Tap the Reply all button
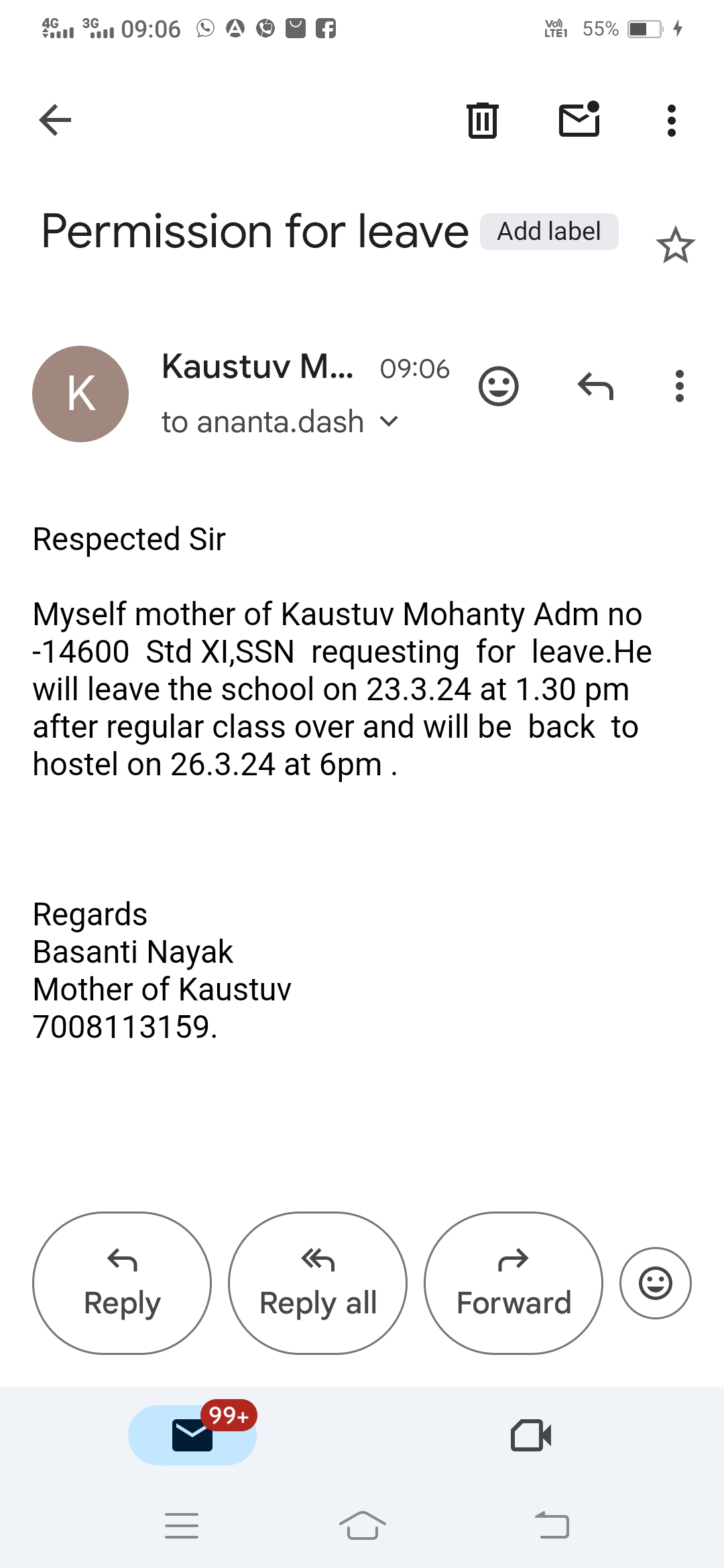This screenshot has width=724, height=1568. (x=318, y=1283)
